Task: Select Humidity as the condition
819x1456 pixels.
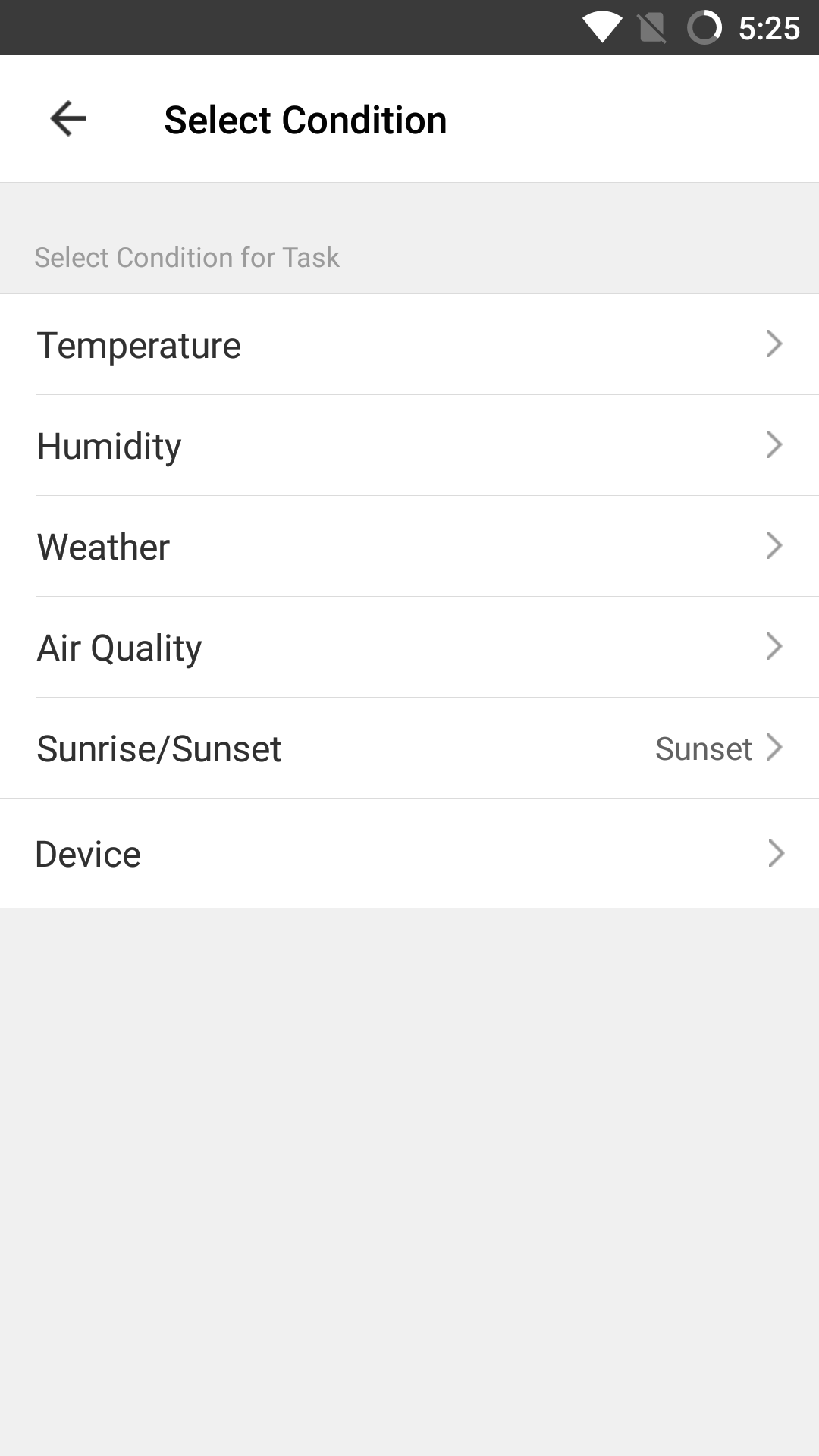Action: point(409,446)
